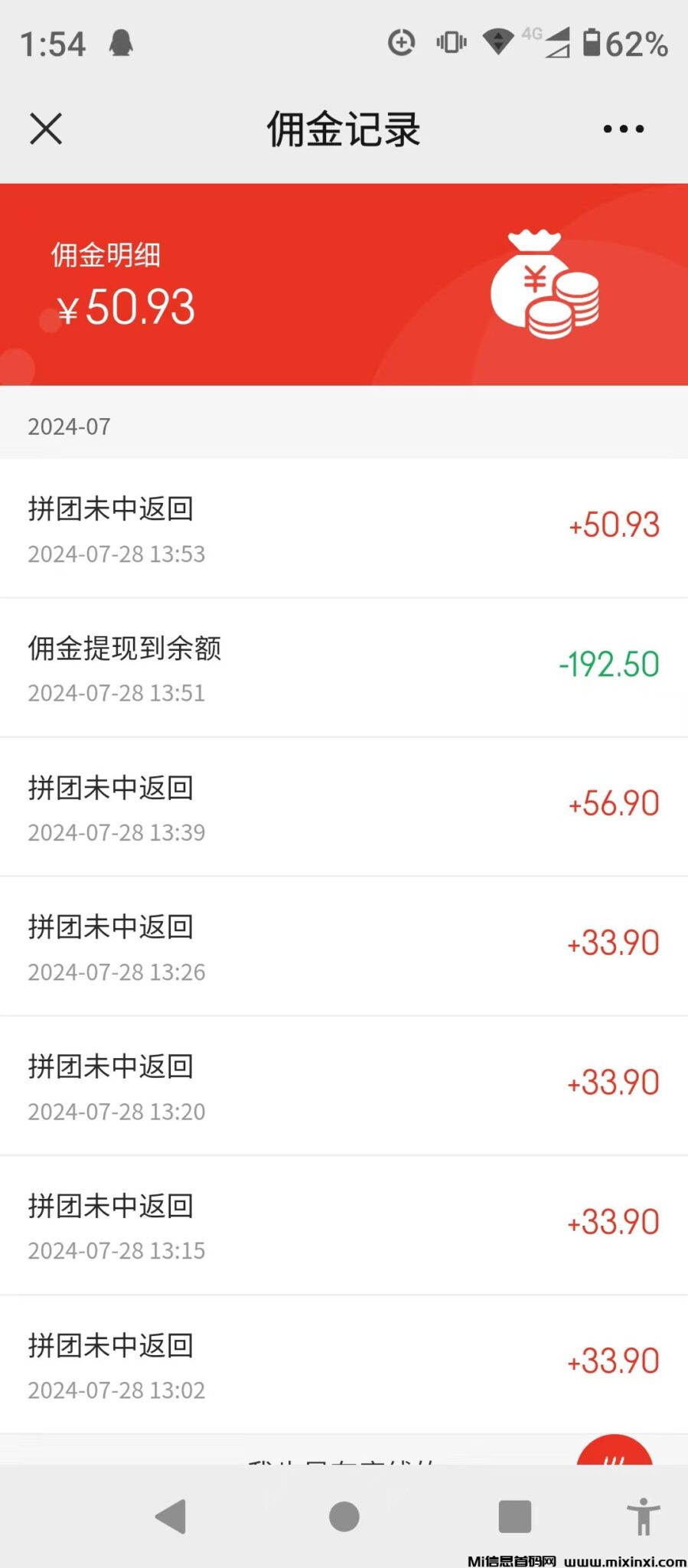688x1568 pixels.
Task: Tap the 2024-07 month header
Action: click(69, 426)
